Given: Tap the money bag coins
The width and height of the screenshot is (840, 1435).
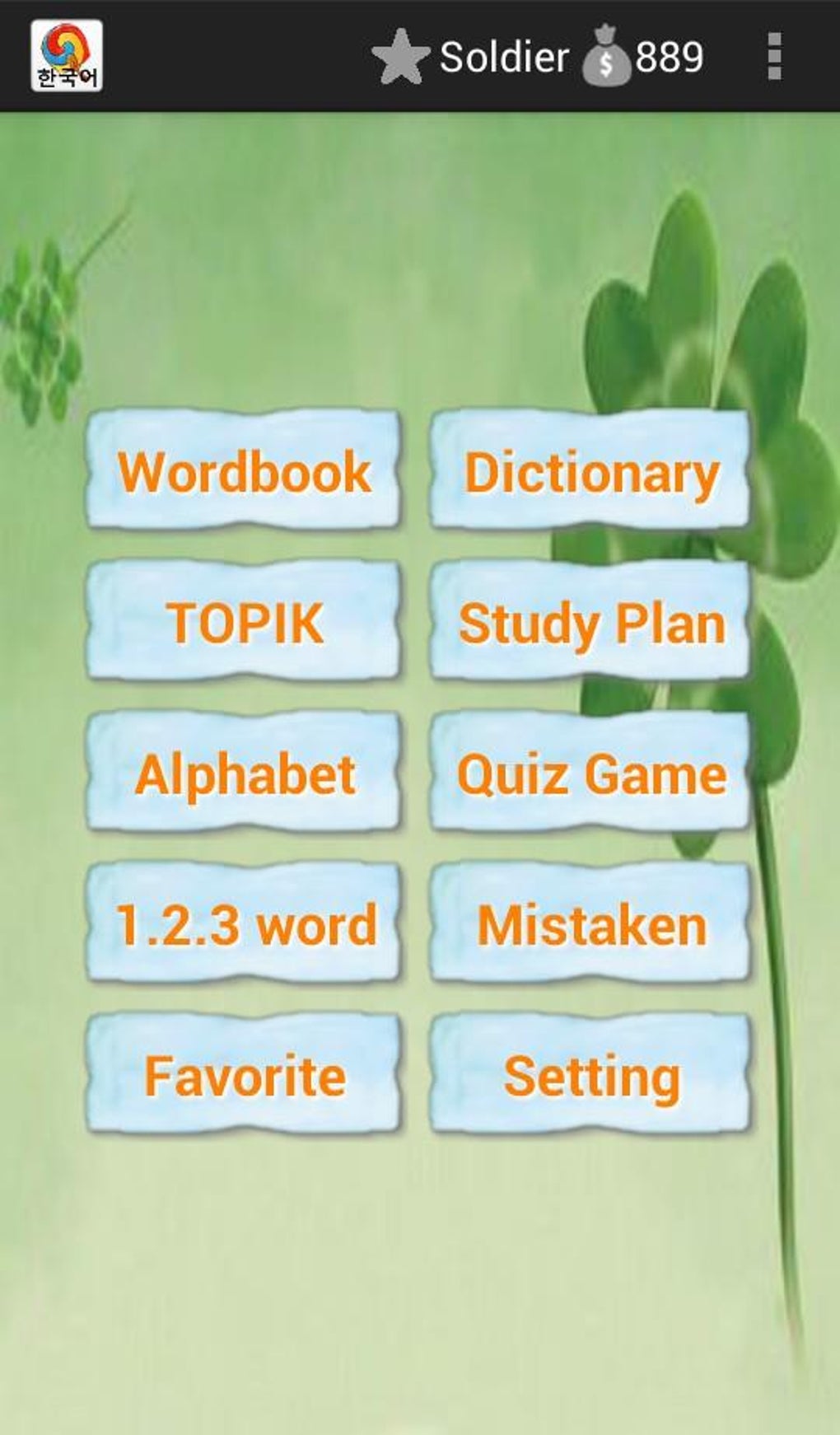Looking at the screenshot, I should pos(606,57).
